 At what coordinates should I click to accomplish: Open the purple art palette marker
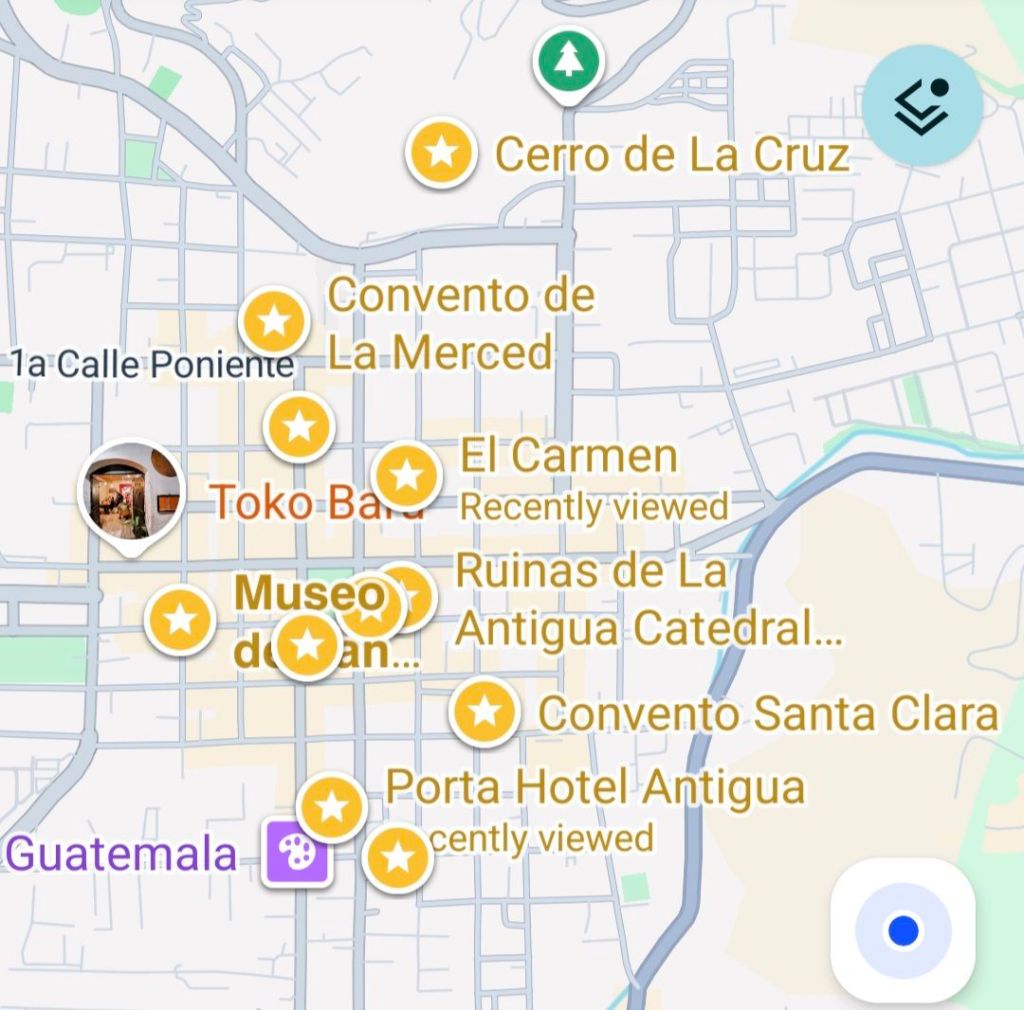tap(297, 853)
